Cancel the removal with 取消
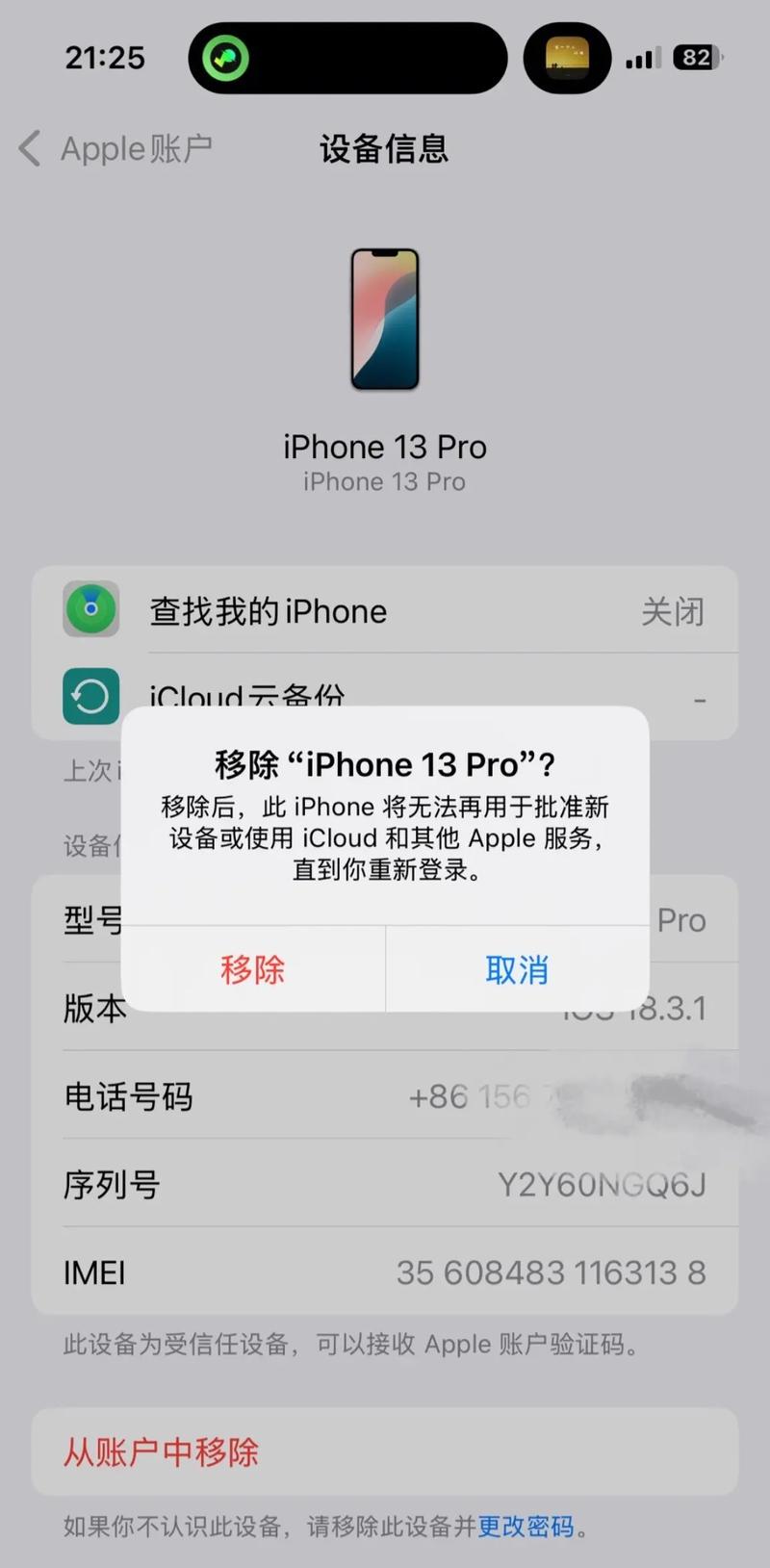The height and width of the screenshot is (1568, 770). coord(517,969)
